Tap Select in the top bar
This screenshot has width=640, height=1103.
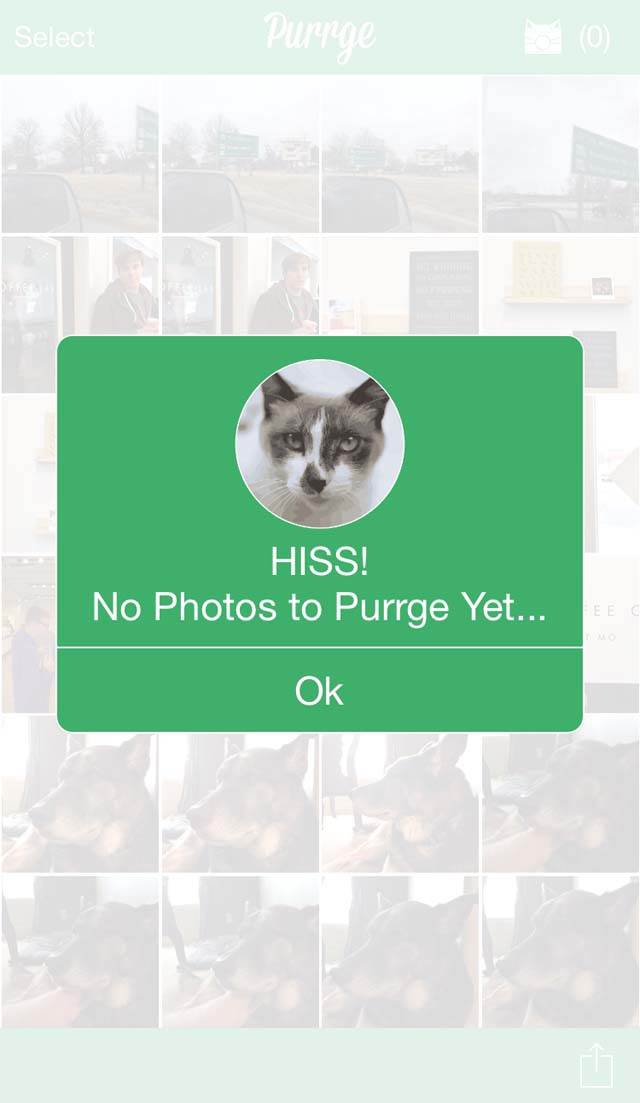[x=54, y=37]
